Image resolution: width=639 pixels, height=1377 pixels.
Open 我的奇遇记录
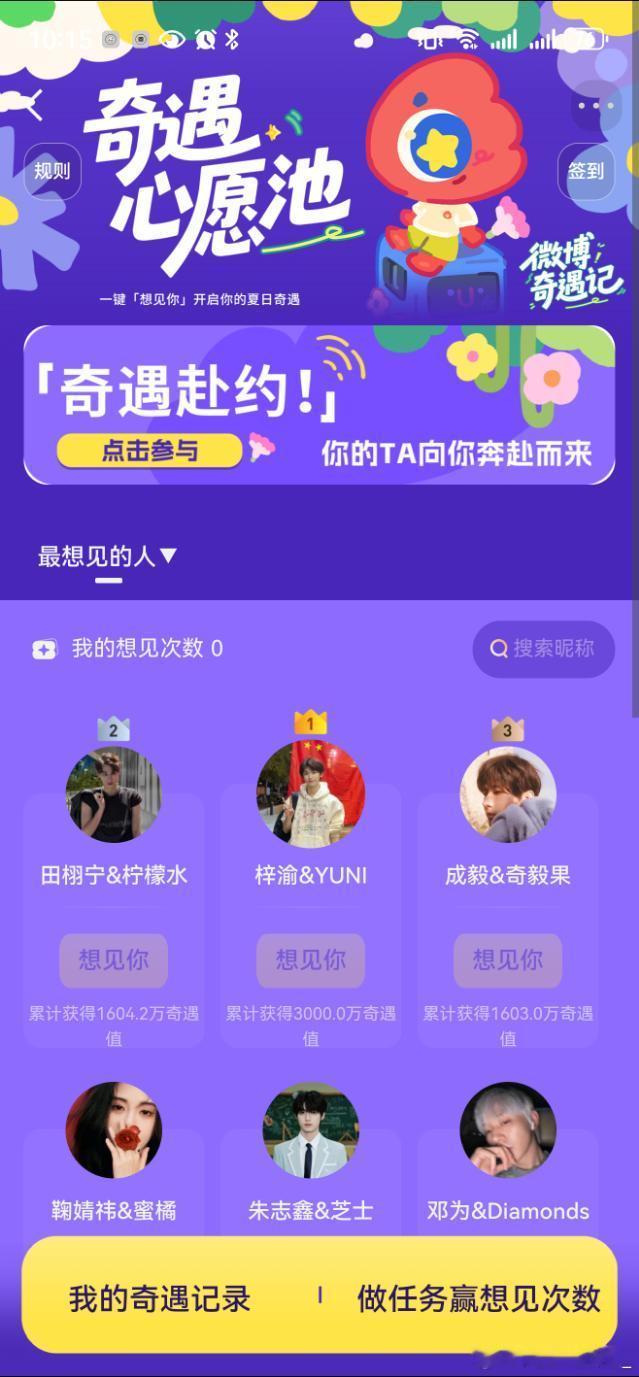(160, 1299)
